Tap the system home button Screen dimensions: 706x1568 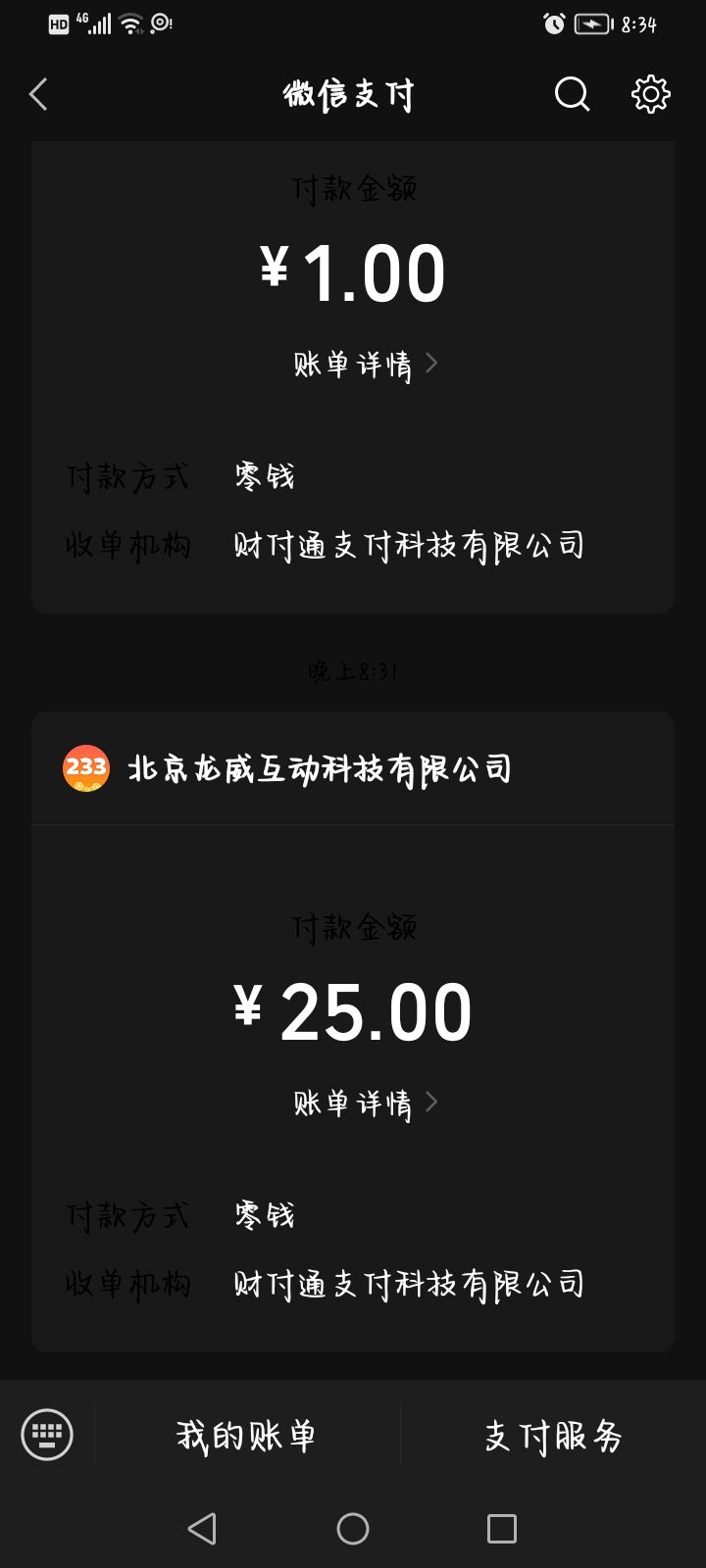tap(353, 1529)
